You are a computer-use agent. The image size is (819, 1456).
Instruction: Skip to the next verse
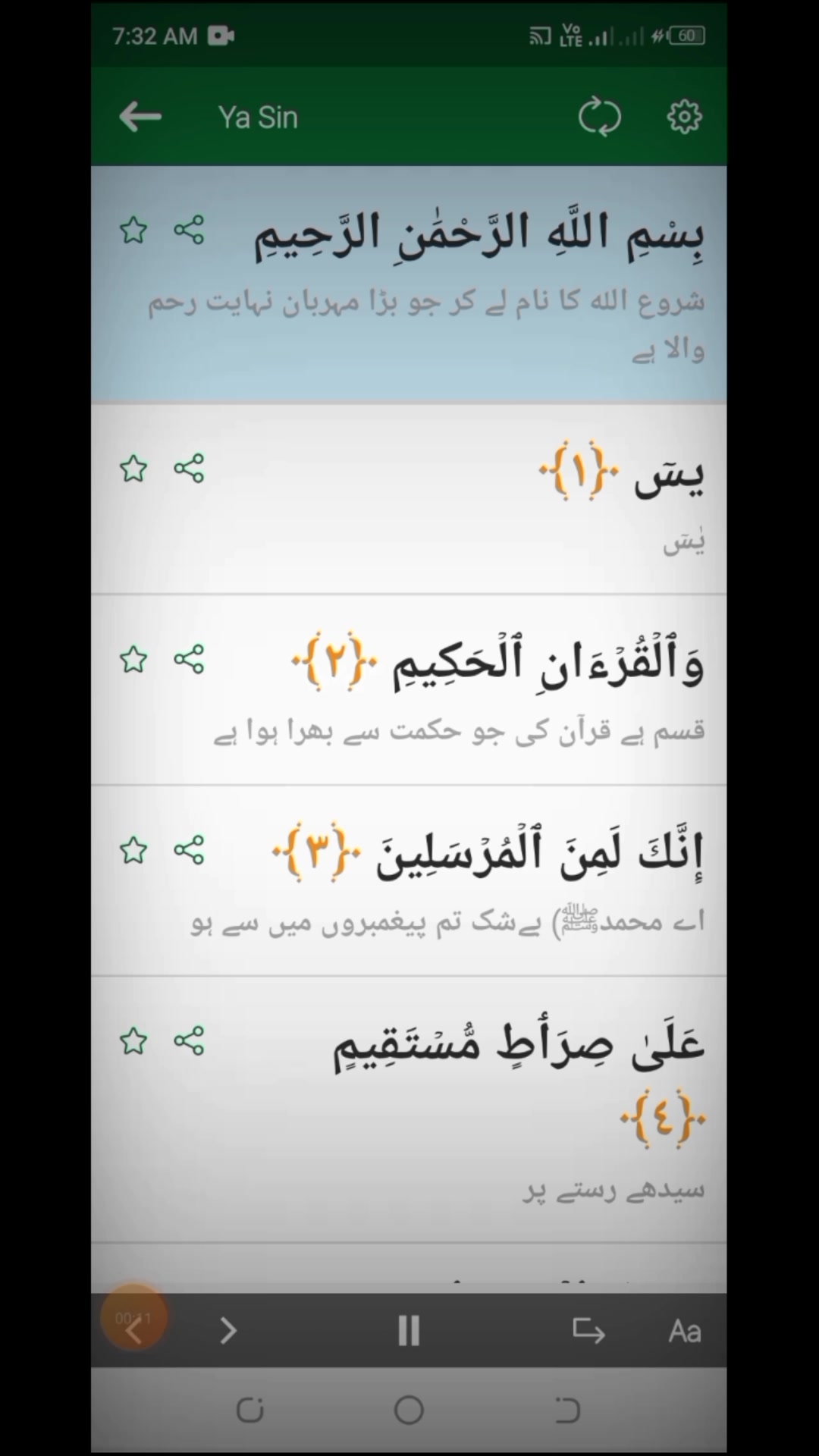(x=228, y=1331)
